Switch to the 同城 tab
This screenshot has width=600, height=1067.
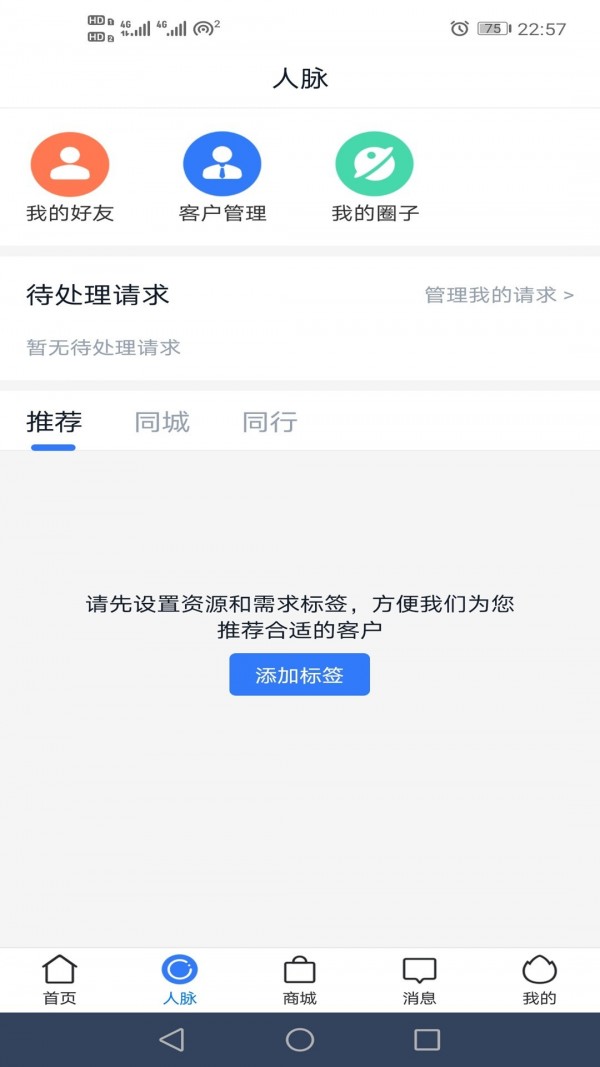coord(162,422)
